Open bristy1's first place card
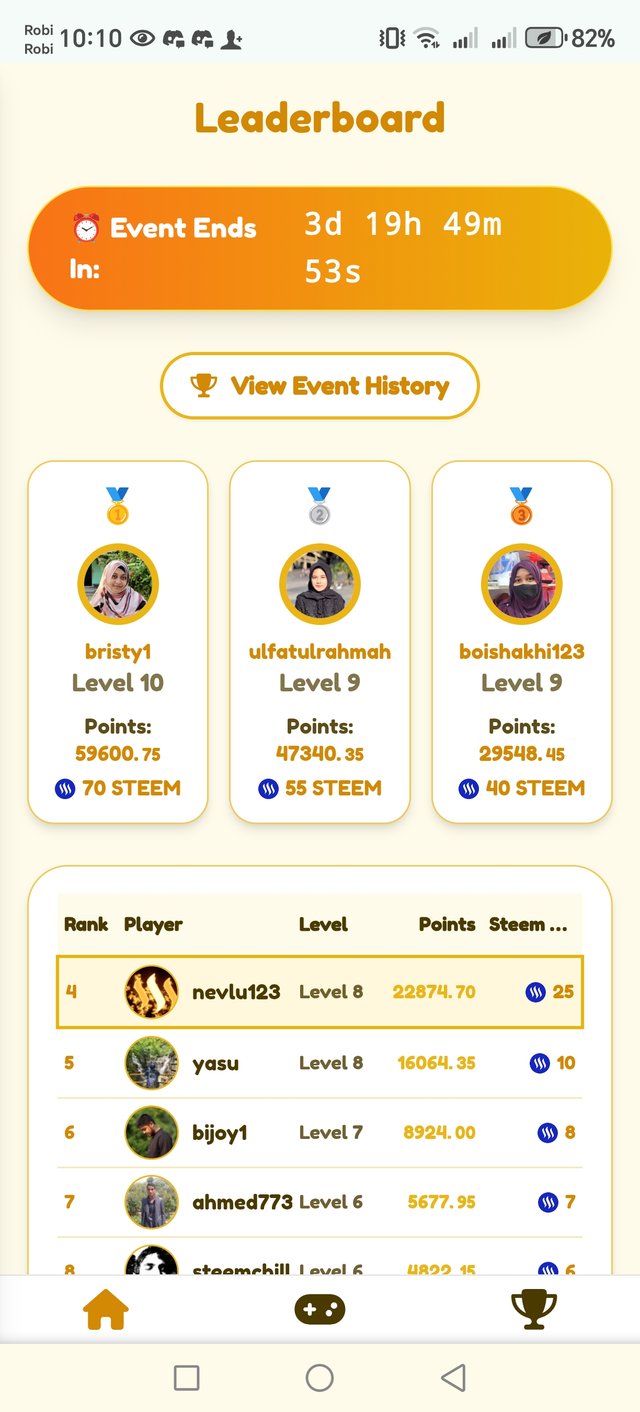The width and height of the screenshot is (640, 1412). coord(118,642)
